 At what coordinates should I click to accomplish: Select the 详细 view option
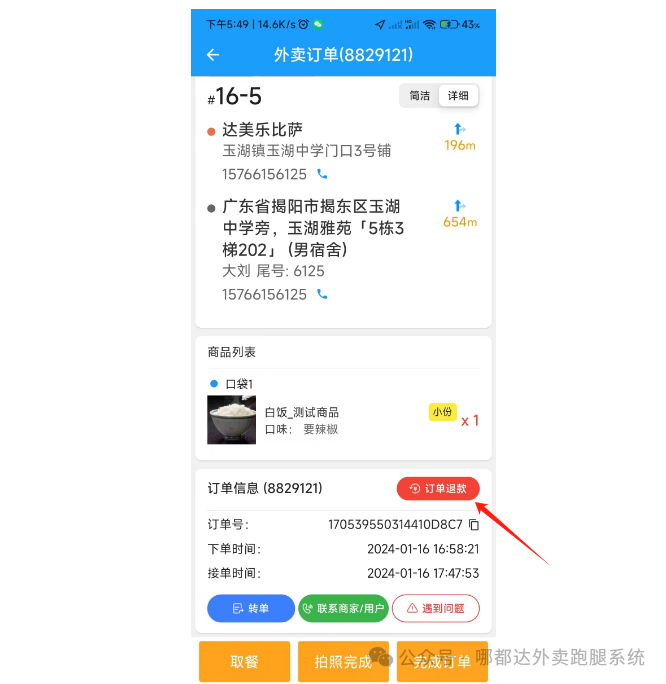point(459,96)
